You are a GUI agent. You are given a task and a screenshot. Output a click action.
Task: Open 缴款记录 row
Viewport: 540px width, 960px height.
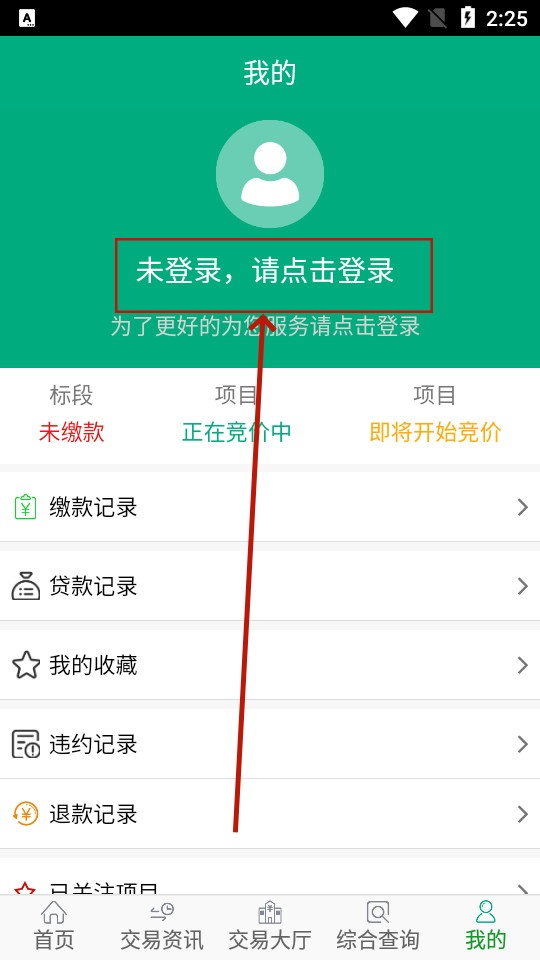270,507
